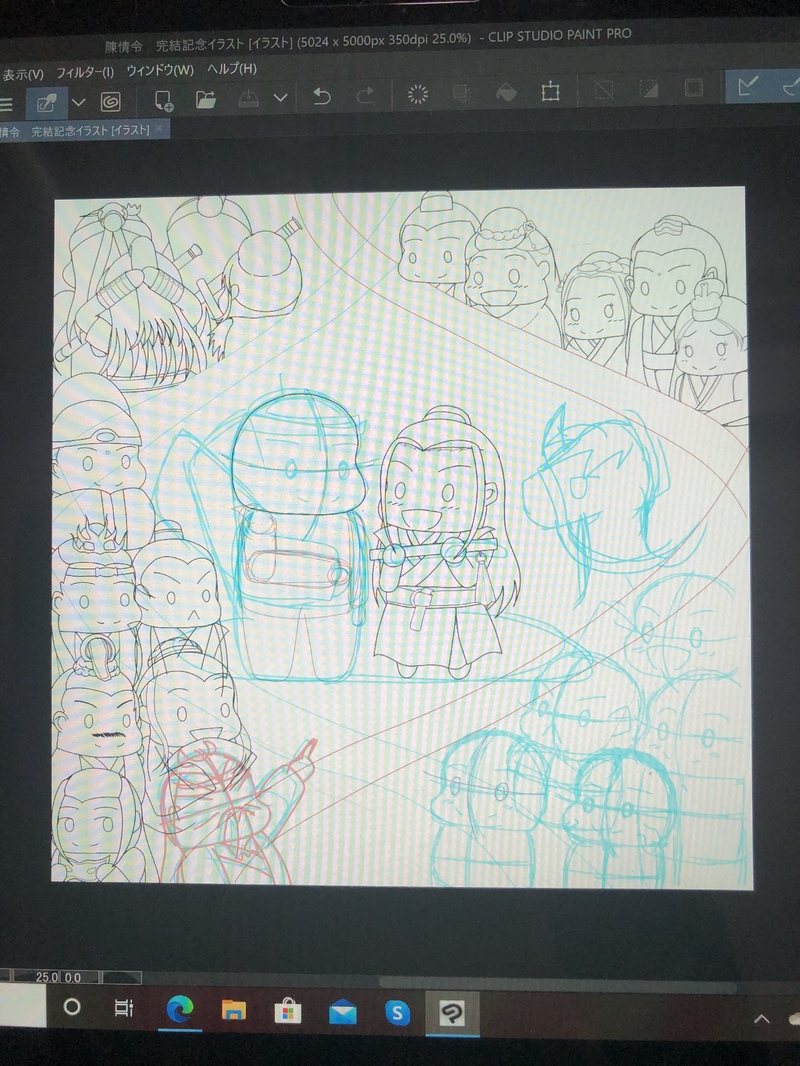Open the フィルター(I) filter menu
This screenshot has height=1066, width=800.
pyautogui.click(x=85, y=72)
